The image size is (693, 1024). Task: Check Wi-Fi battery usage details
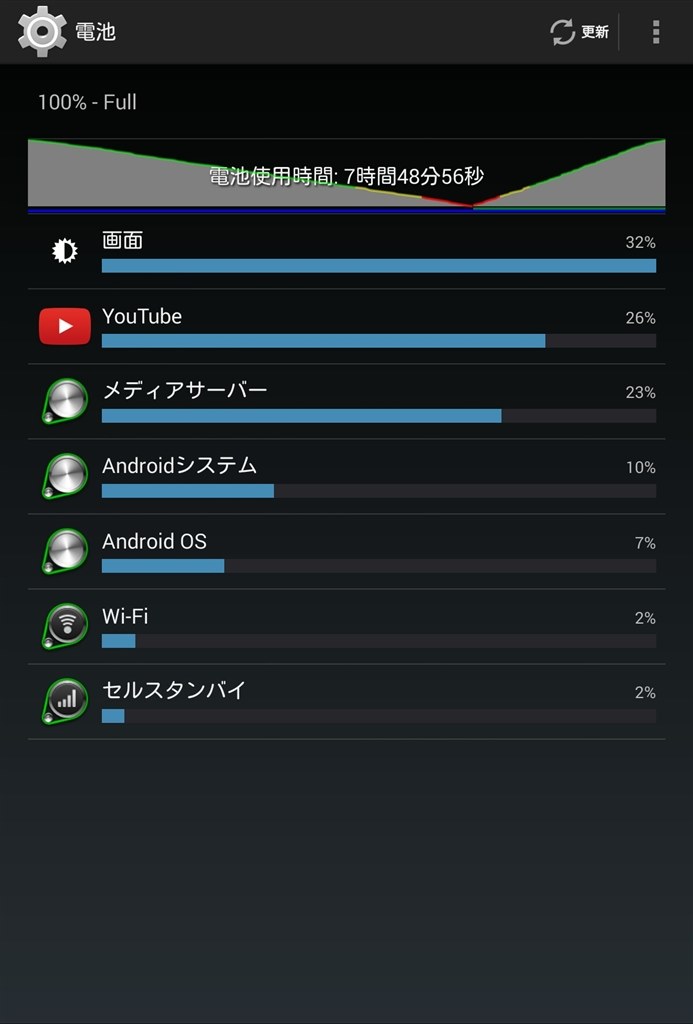point(346,627)
